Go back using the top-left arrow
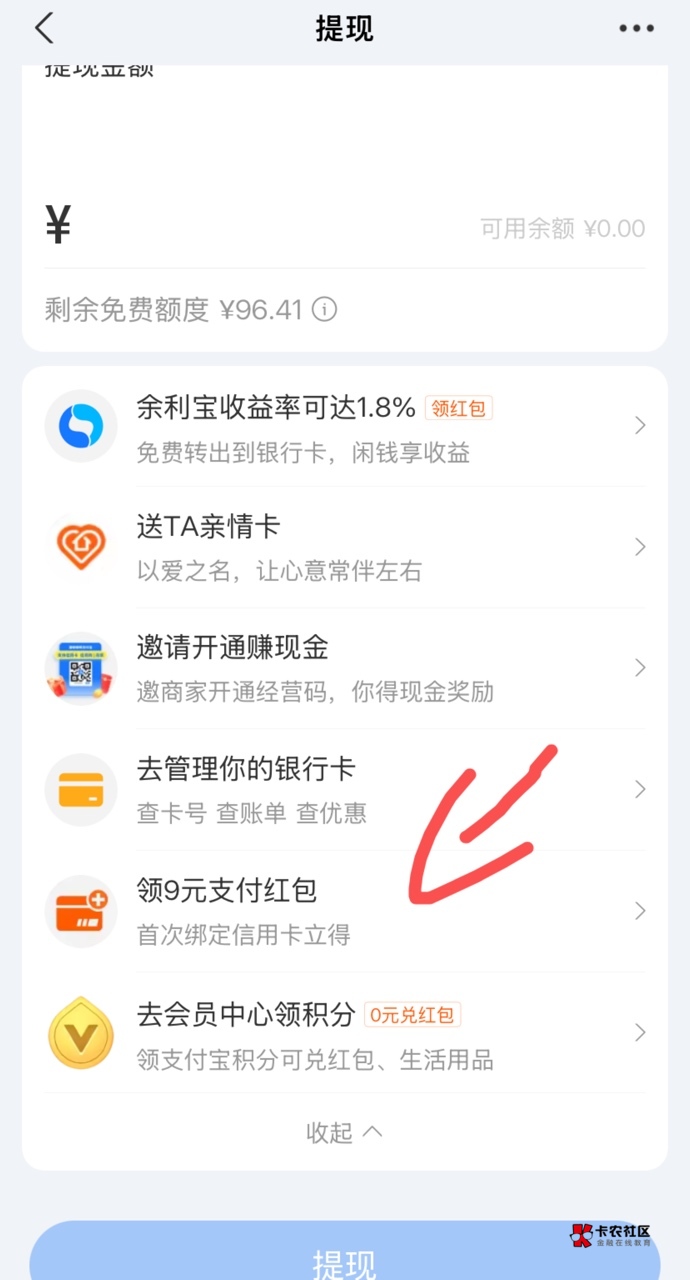Viewport: 690px width, 1280px height. click(x=44, y=28)
